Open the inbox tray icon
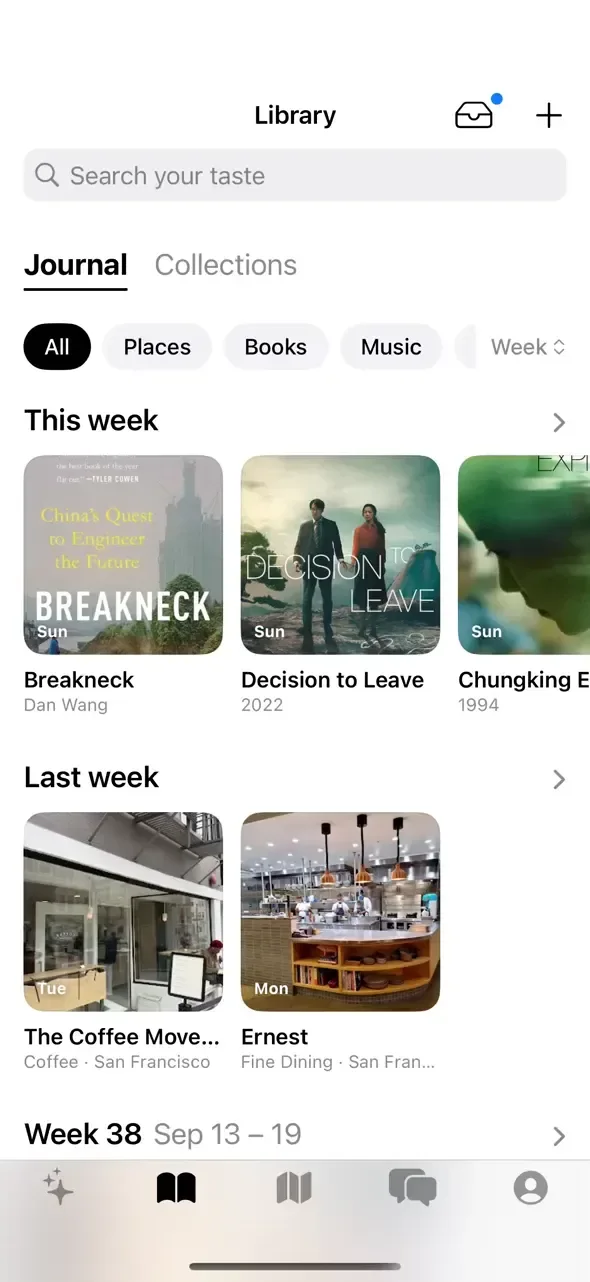The width and height of the screenshot is (590, 1282). [x=474, y=116]
